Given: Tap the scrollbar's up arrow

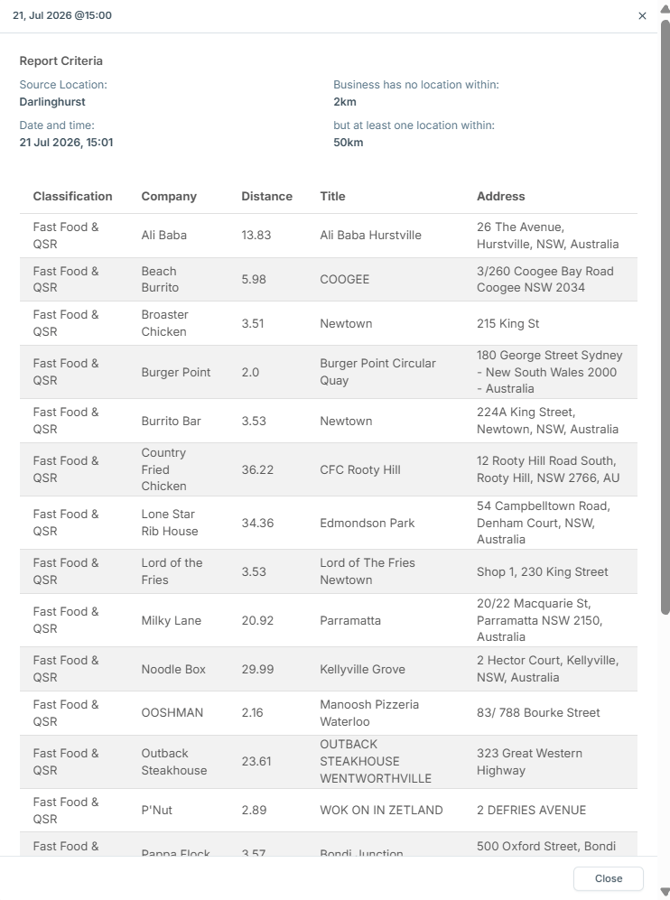Looking at the screenshot, I should [665, 7].
